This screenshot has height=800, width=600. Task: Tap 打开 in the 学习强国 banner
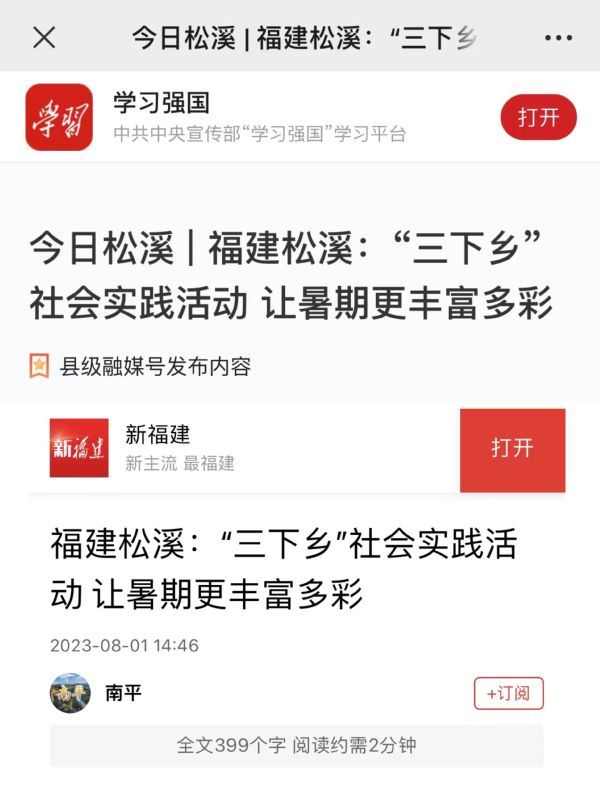[538, 117]
